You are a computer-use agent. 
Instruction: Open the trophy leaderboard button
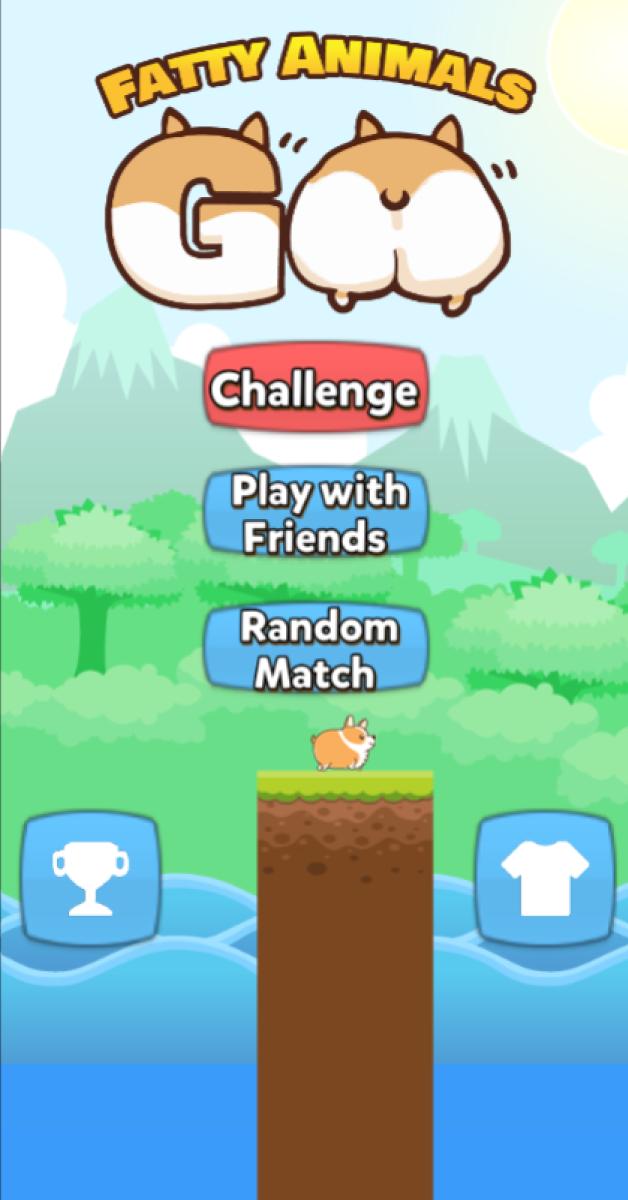click(x=91, y=880)
